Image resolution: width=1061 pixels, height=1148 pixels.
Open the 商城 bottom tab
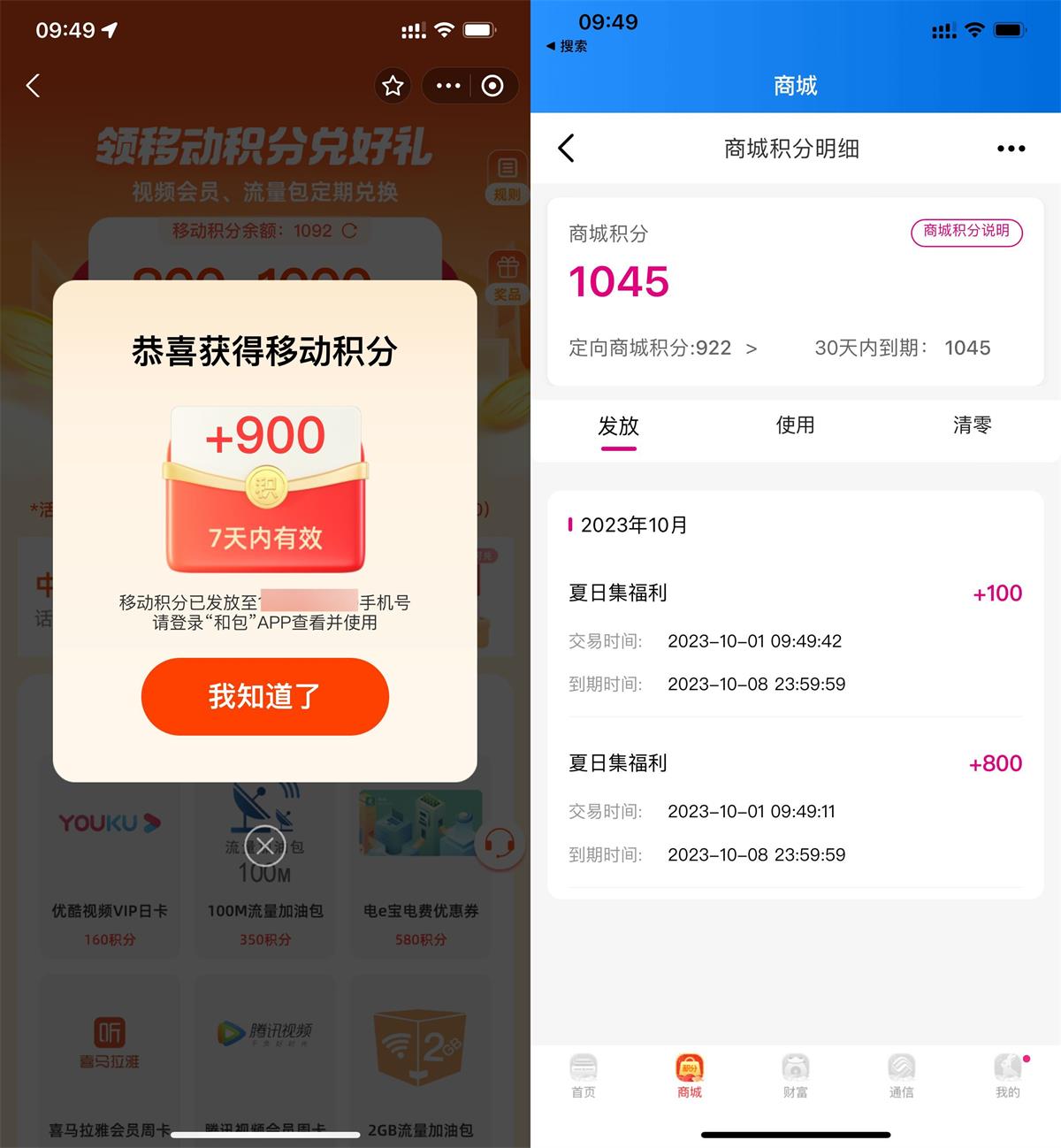(x=690, y=1075)
